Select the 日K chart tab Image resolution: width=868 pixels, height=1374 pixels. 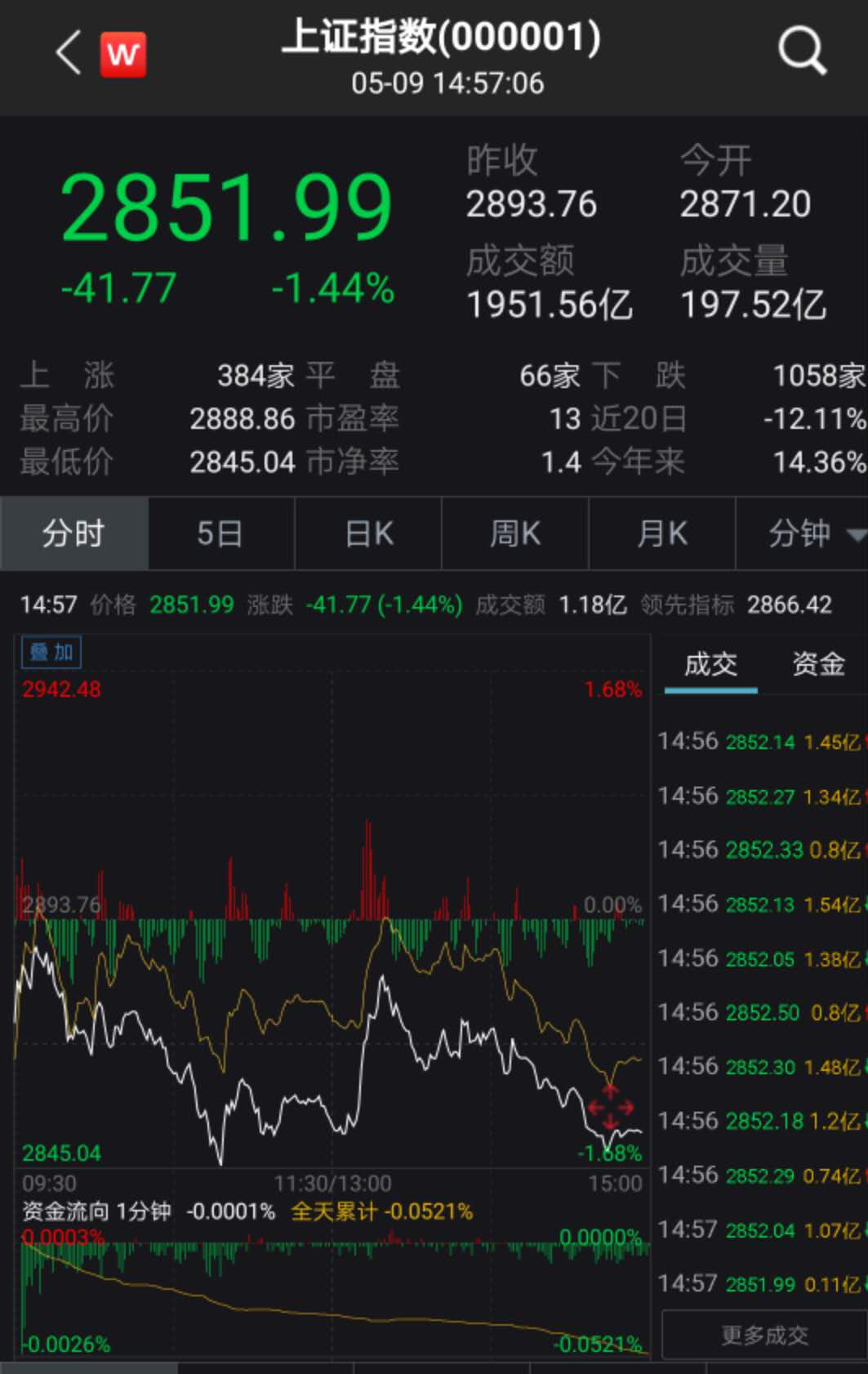point(368,534)
